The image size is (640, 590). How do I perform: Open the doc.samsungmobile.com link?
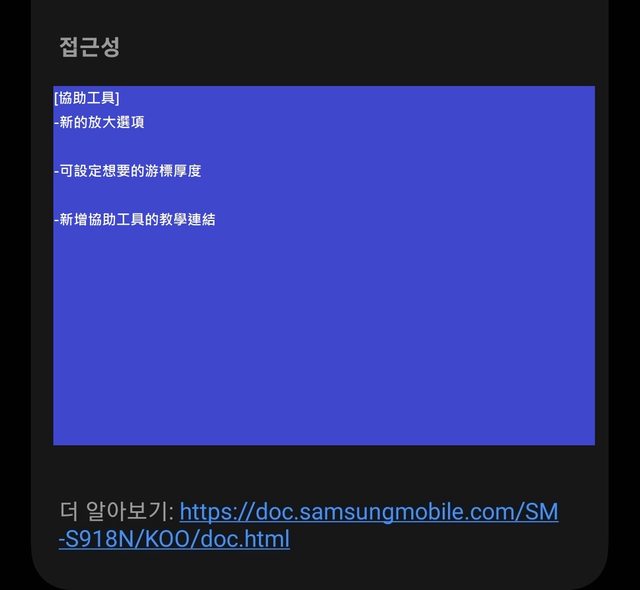(x=368, y=512)
